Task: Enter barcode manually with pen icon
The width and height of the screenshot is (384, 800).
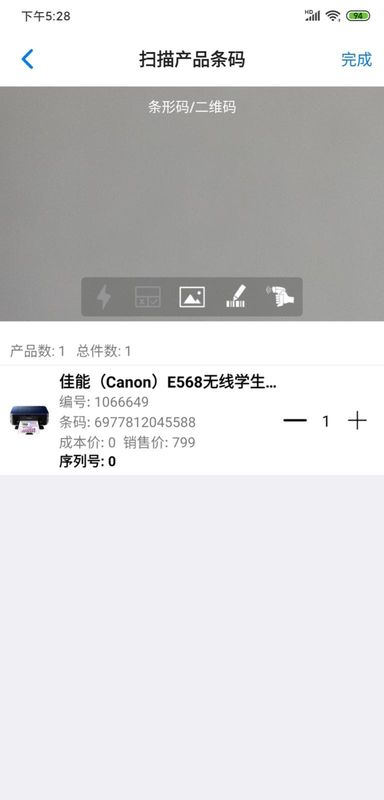Action: pyautogui.click(x=236, y=296)
